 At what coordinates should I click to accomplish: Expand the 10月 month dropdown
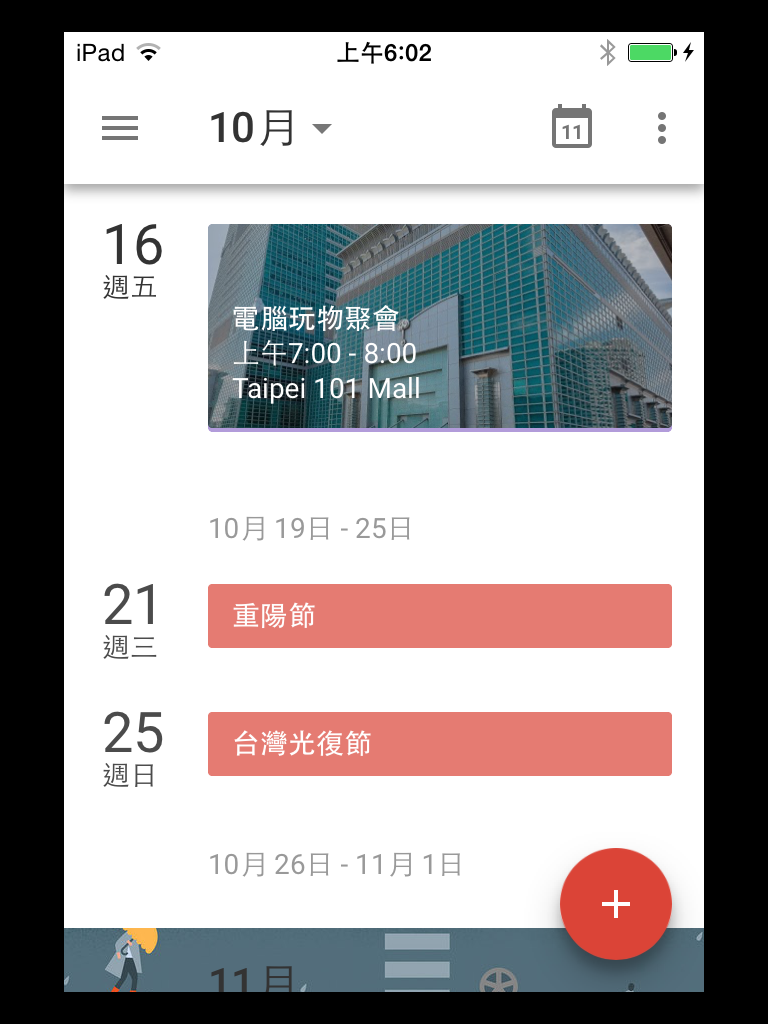pos(270,129)
